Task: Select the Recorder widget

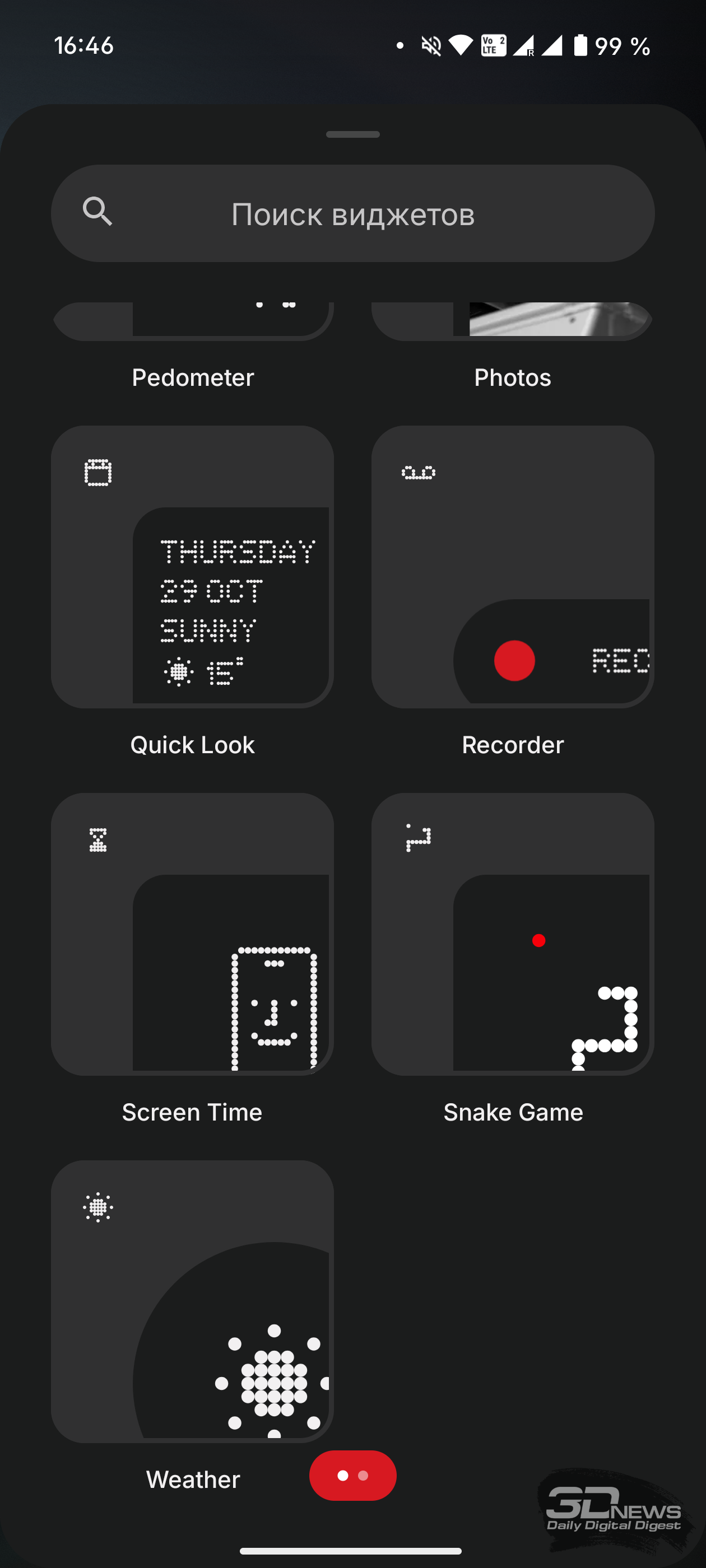Action: point(513,567)
